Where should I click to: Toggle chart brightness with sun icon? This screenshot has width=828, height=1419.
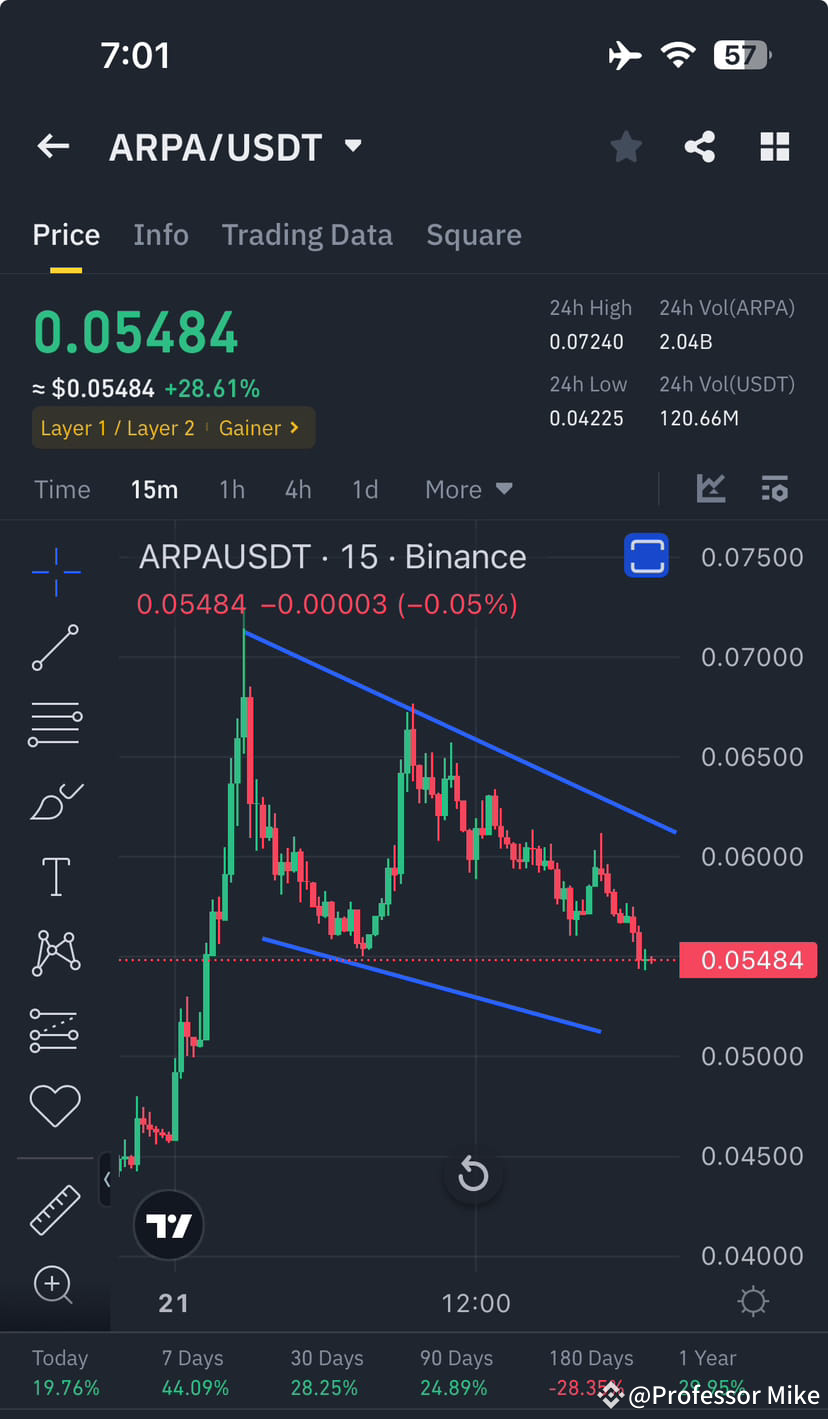[753, 1301]
